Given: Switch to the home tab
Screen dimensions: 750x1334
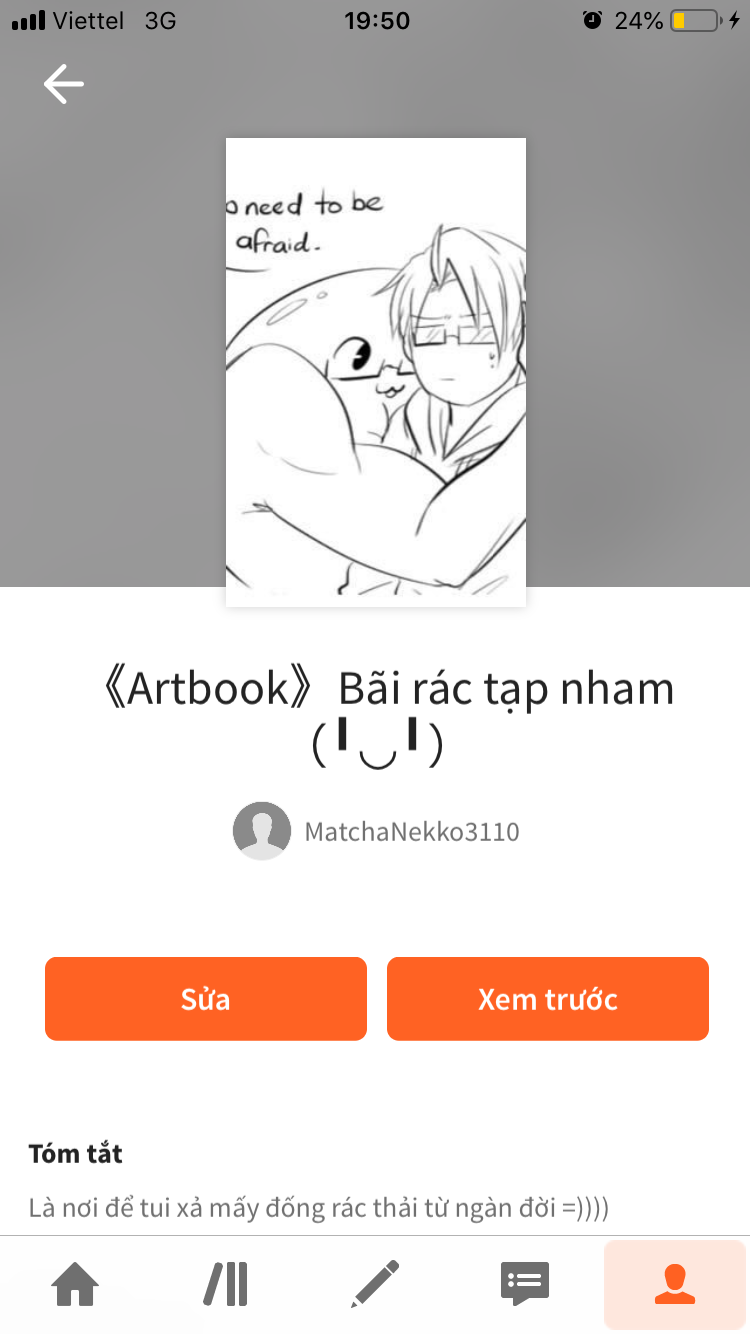Looking at the screenshot, I should (x=76, y=1284).
